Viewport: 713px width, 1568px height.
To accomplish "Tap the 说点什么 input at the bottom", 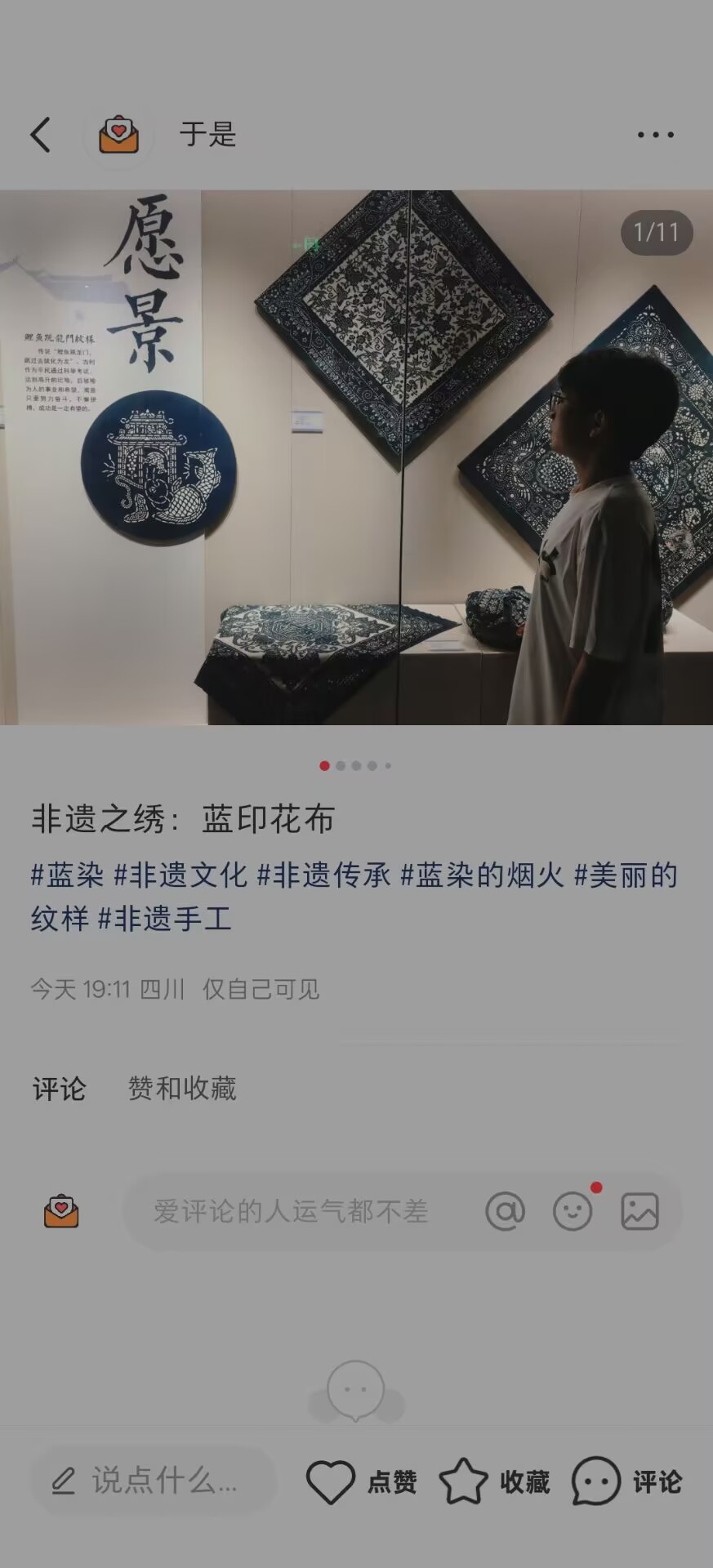I will pos(154,1481).
